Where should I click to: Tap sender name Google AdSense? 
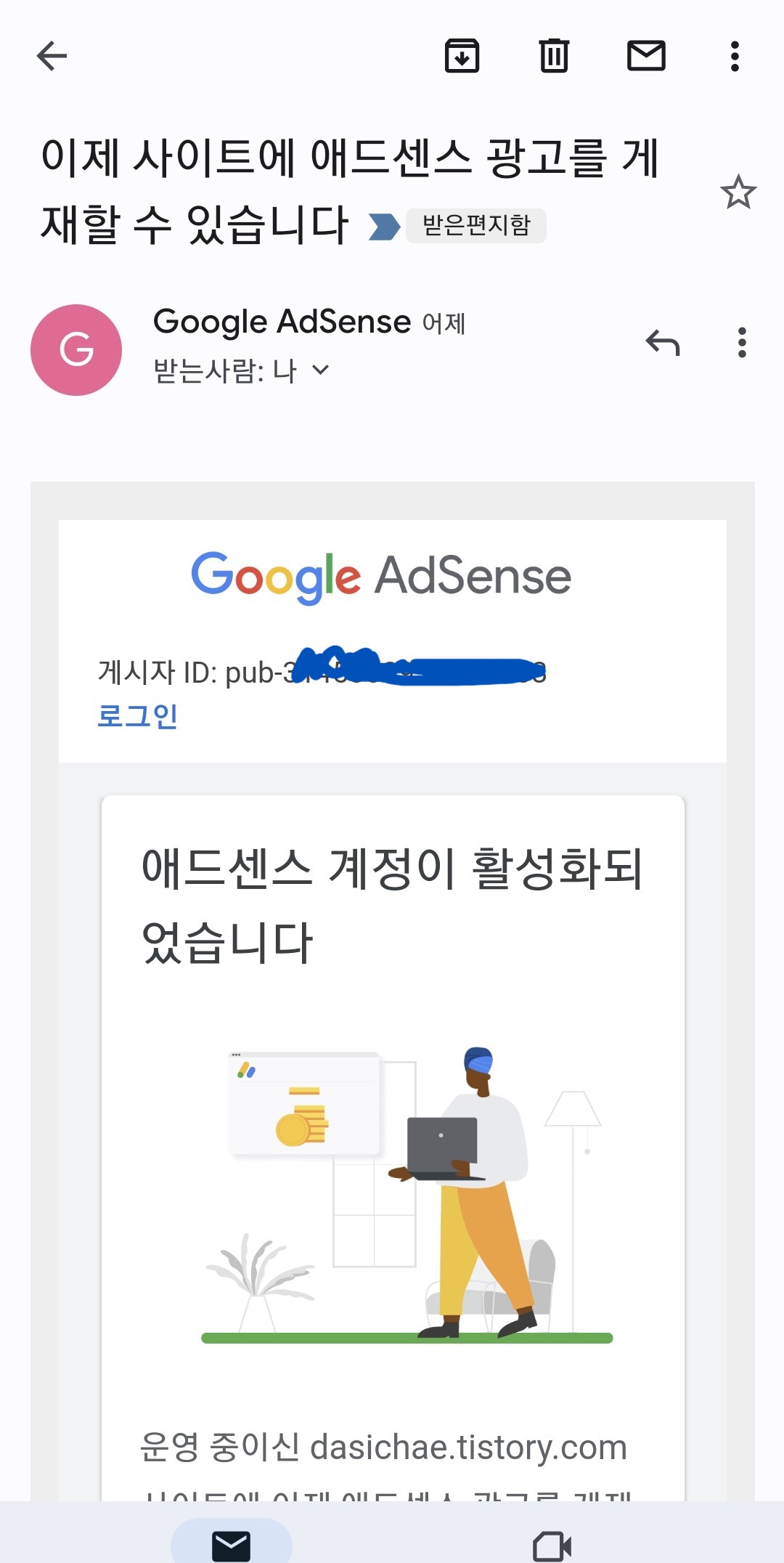tap(281, 320)
